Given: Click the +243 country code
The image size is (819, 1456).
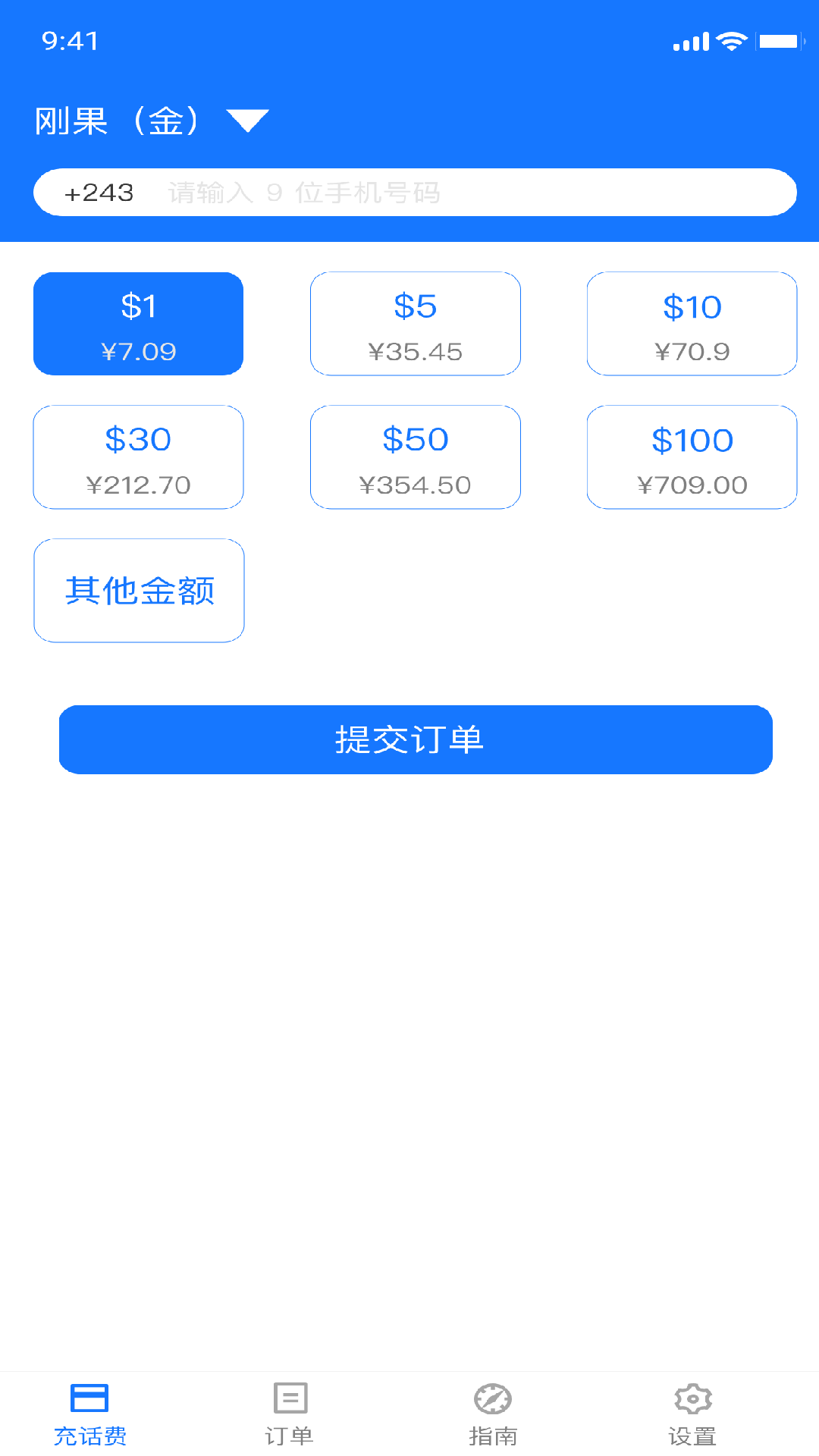Looking at the screenshot, I should 99,192.
